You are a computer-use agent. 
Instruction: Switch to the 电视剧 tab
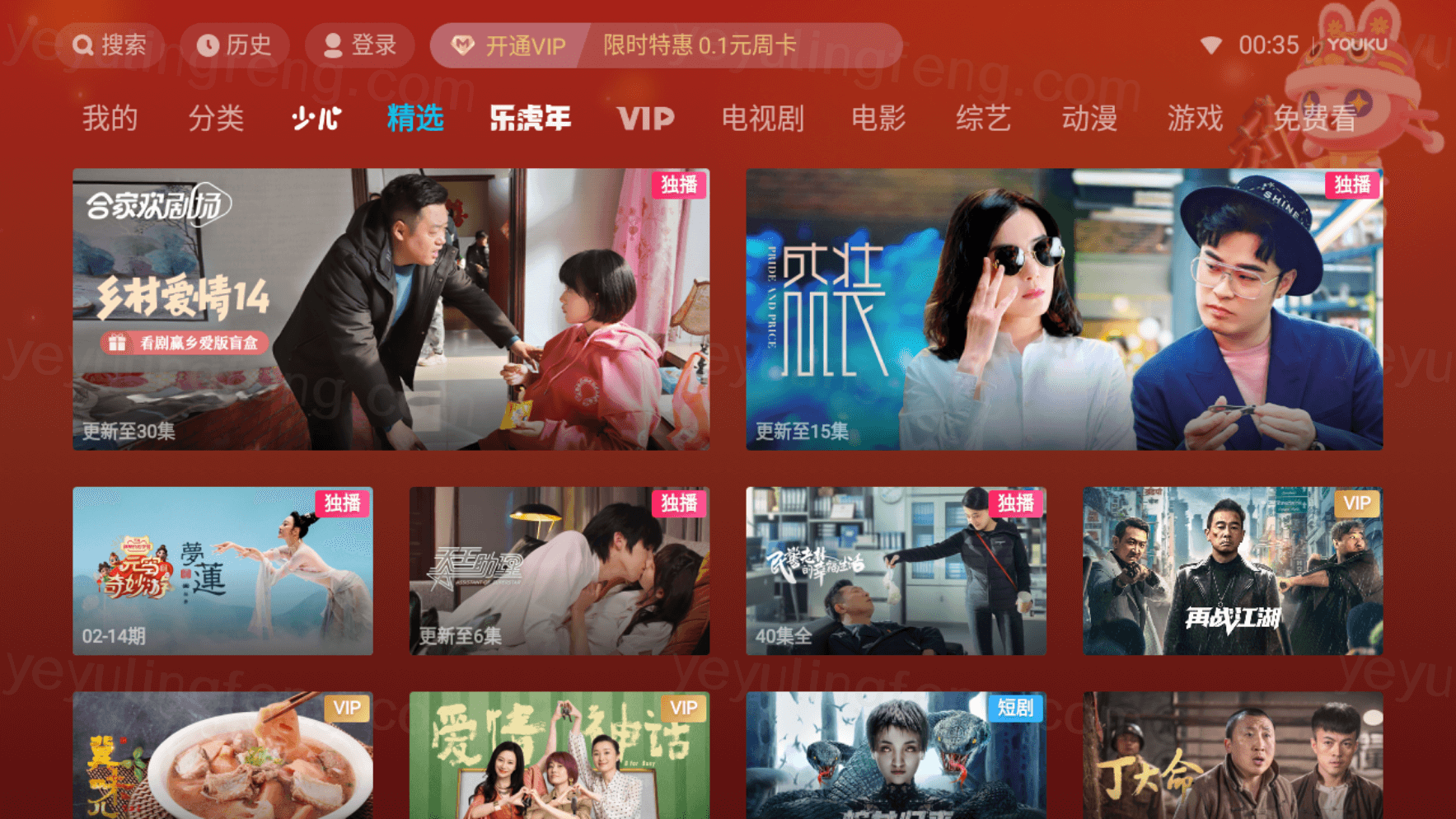(x=762, y=119)
